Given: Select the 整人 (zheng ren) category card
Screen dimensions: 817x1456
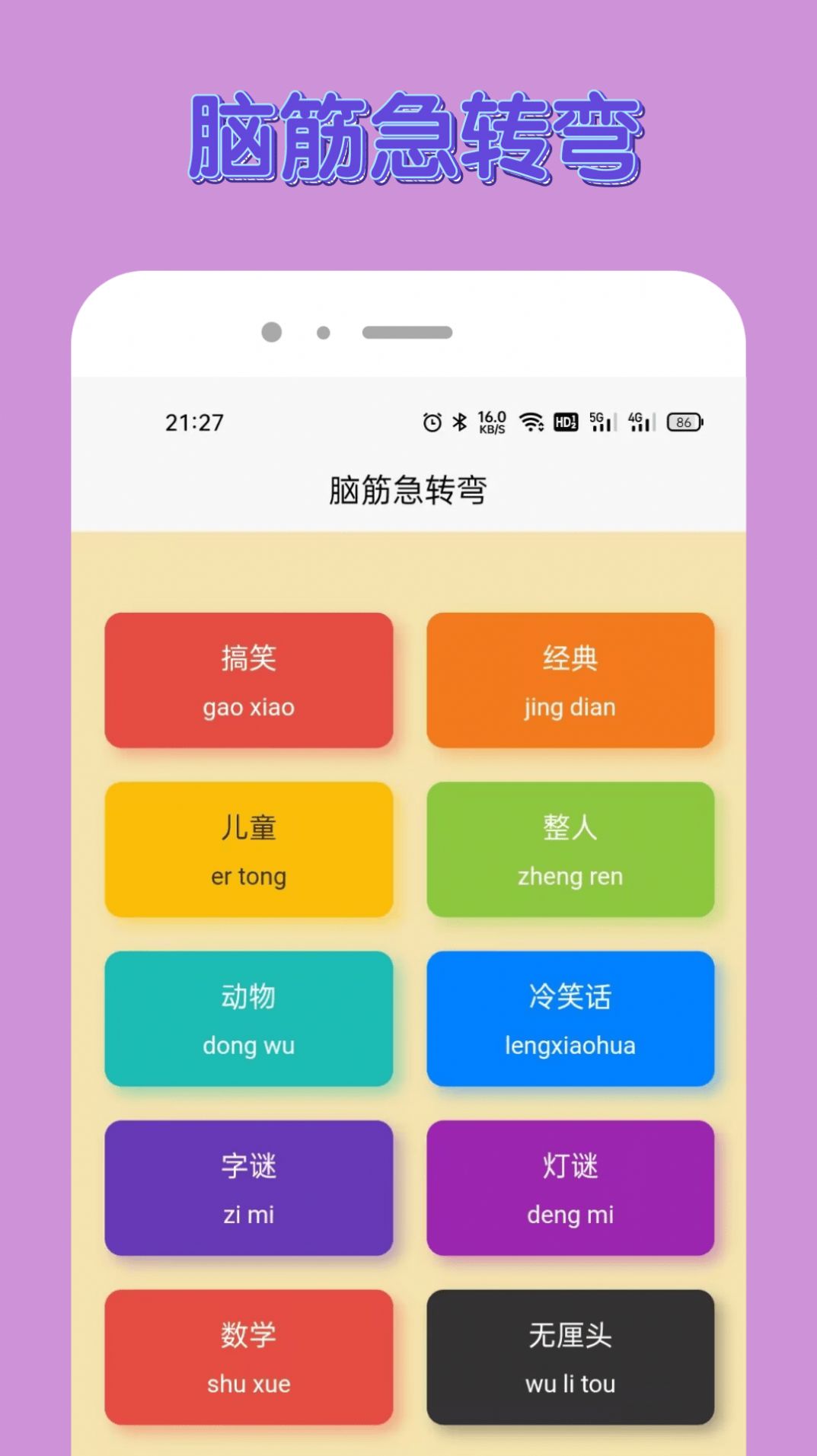Looking at the screenshot, I should [570, 849].
